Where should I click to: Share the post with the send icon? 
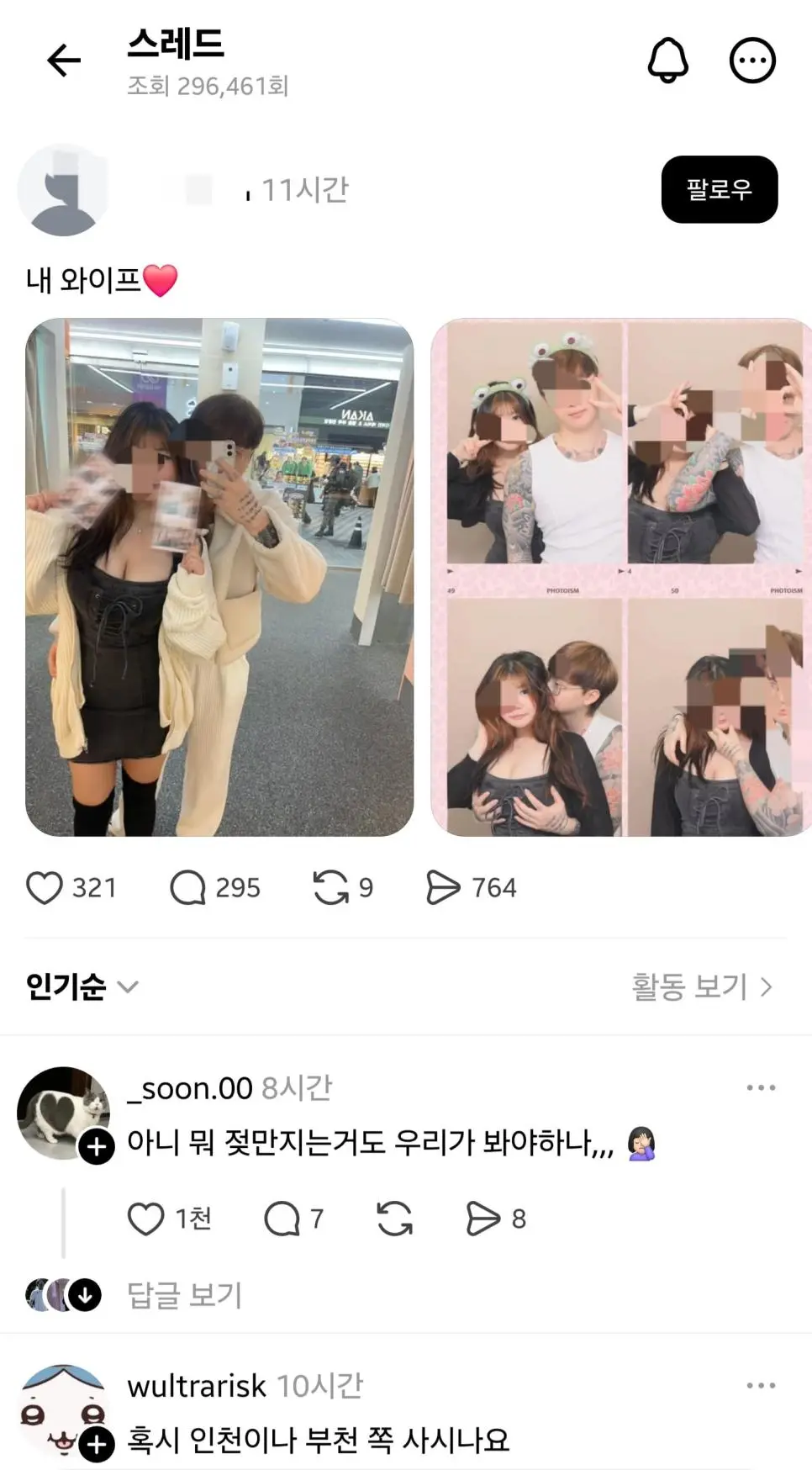445,887
